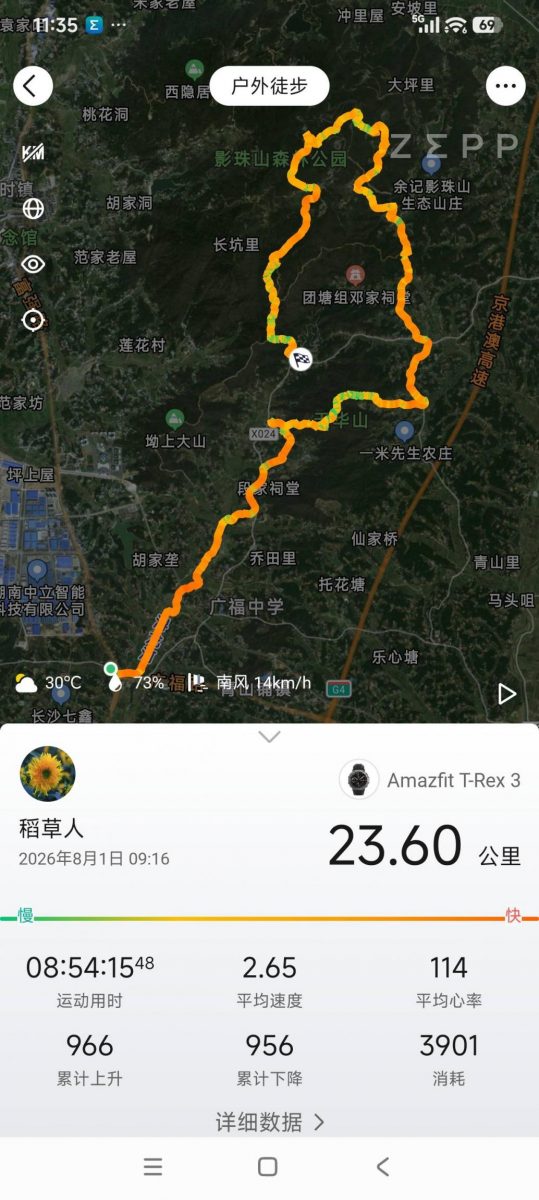Go to home via system navigation
The height and width of the screenshot is (1200, 539).
pyautogui.click(x=268, y=1166)
